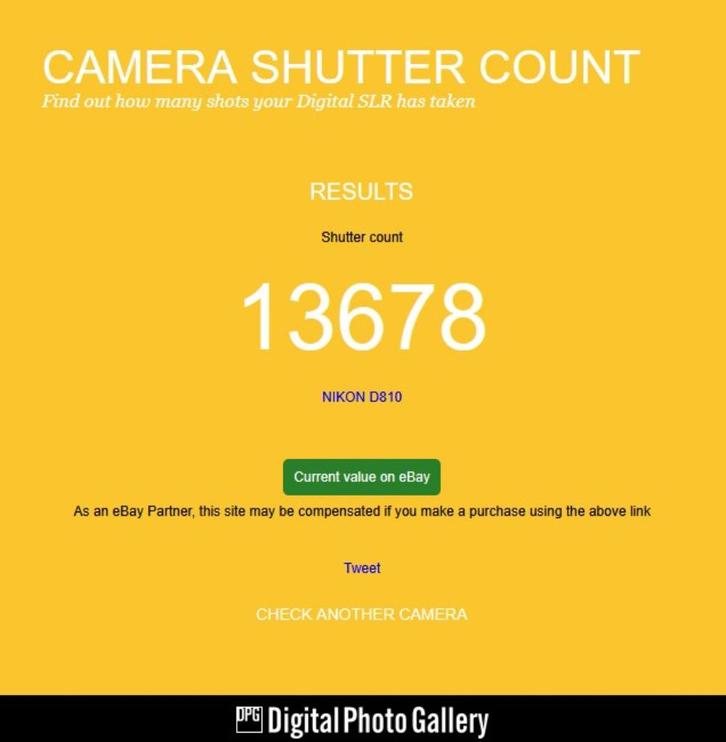Select Check Another Camera
Screen dimensions: 726x742
[361, 614]
